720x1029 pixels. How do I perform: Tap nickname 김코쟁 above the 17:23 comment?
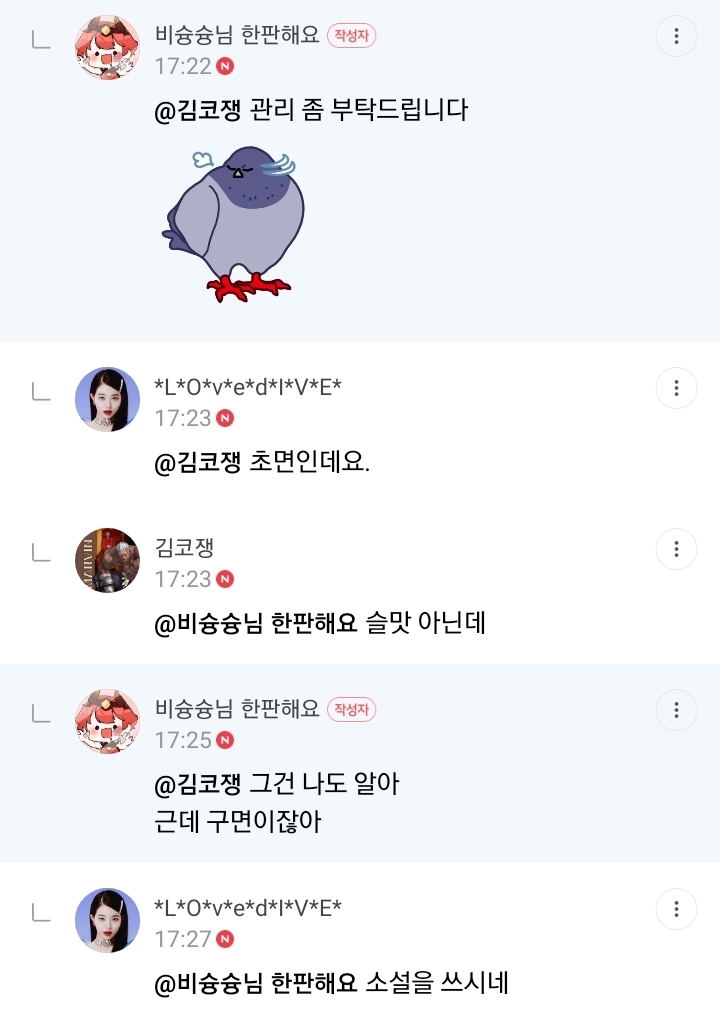tap(184, 547)
